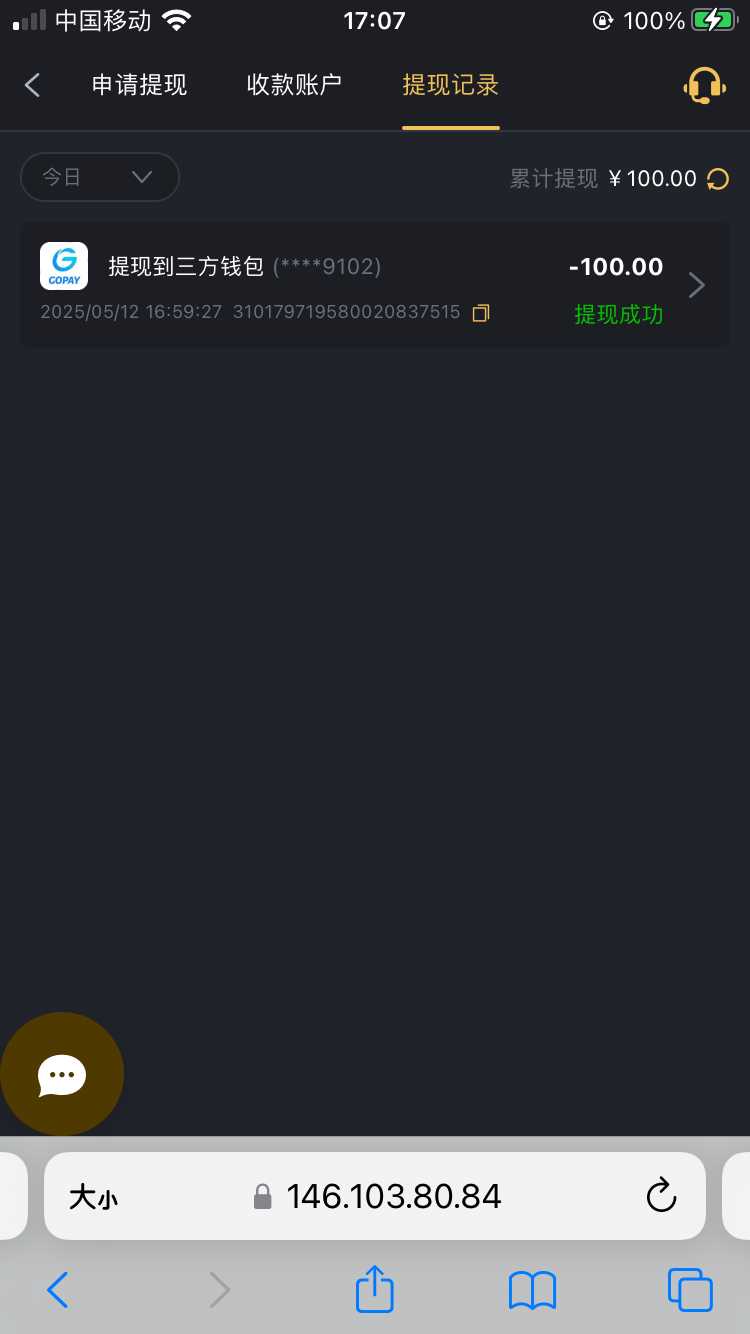
Task: Show open Safari tabs
Action: (x=690, y=1290)
